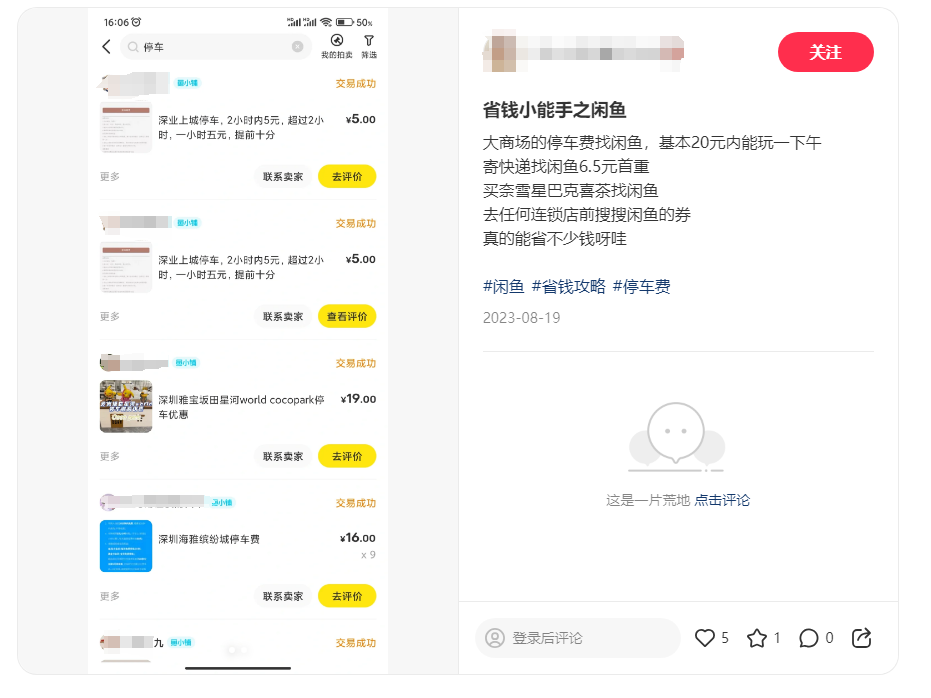Screen dimensions: 931x698
Task: Follow the post author with 关注
Action: [x=825, y=52]
